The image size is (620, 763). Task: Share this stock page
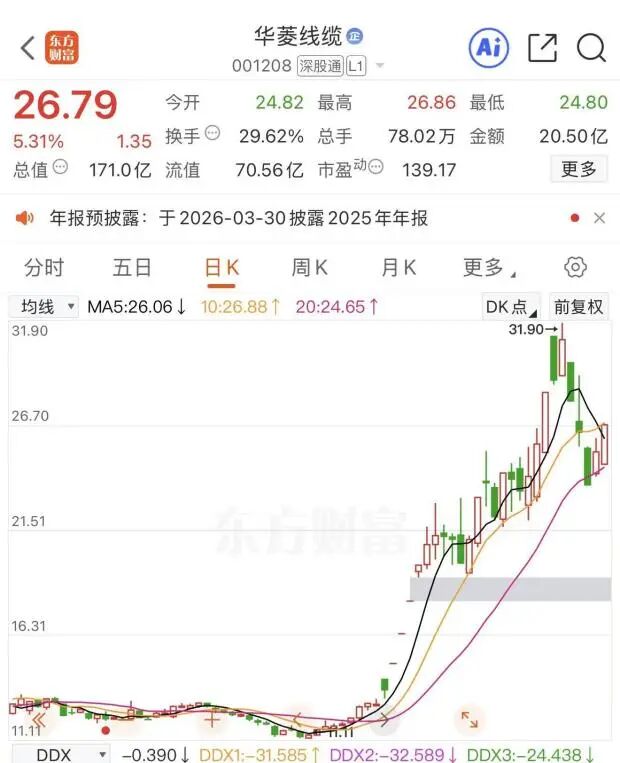[x=542, y=47]
